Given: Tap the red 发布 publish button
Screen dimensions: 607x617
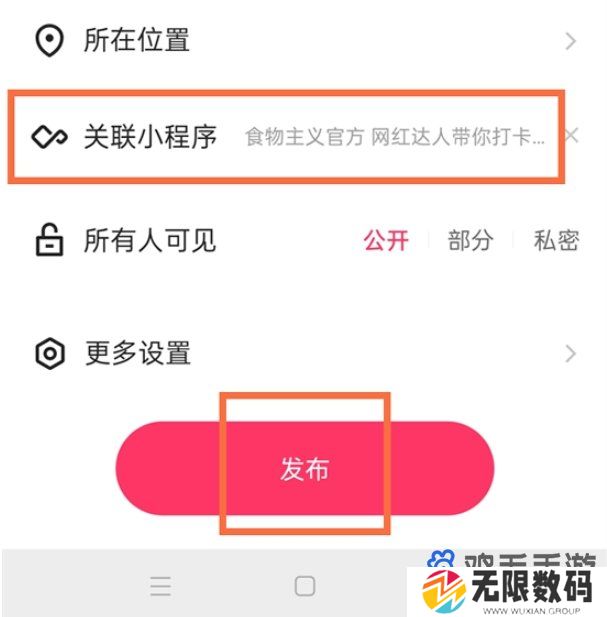Looking at the screenshot, I should coord(305,470).
